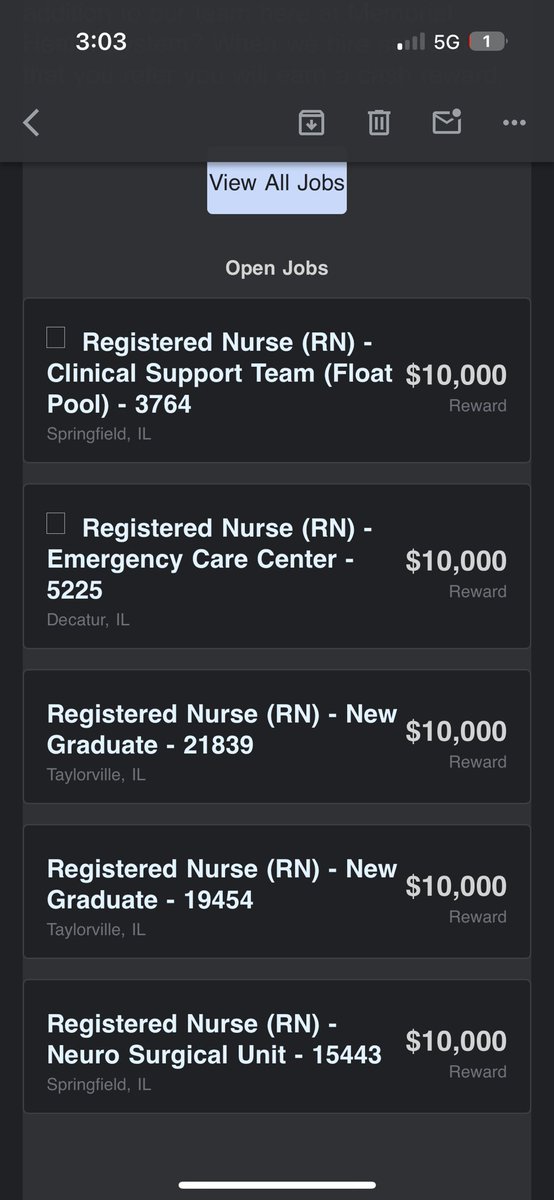Open the Emergency Care Center 5225 job
The image size is (554, 1200).
(x=277, y=566)
